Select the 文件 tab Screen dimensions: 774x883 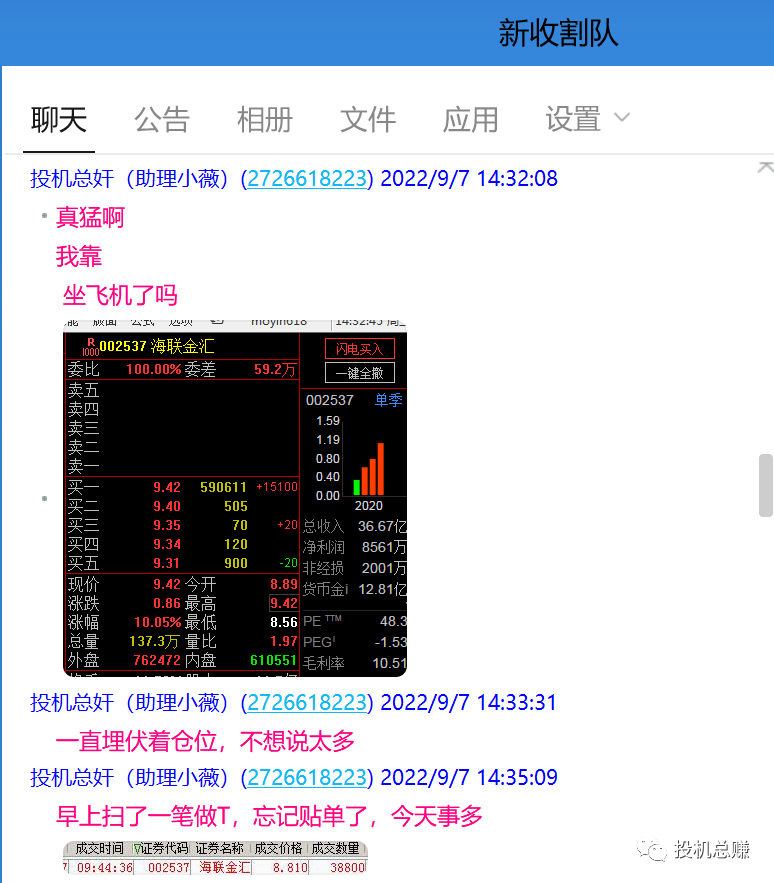point(367,120)
